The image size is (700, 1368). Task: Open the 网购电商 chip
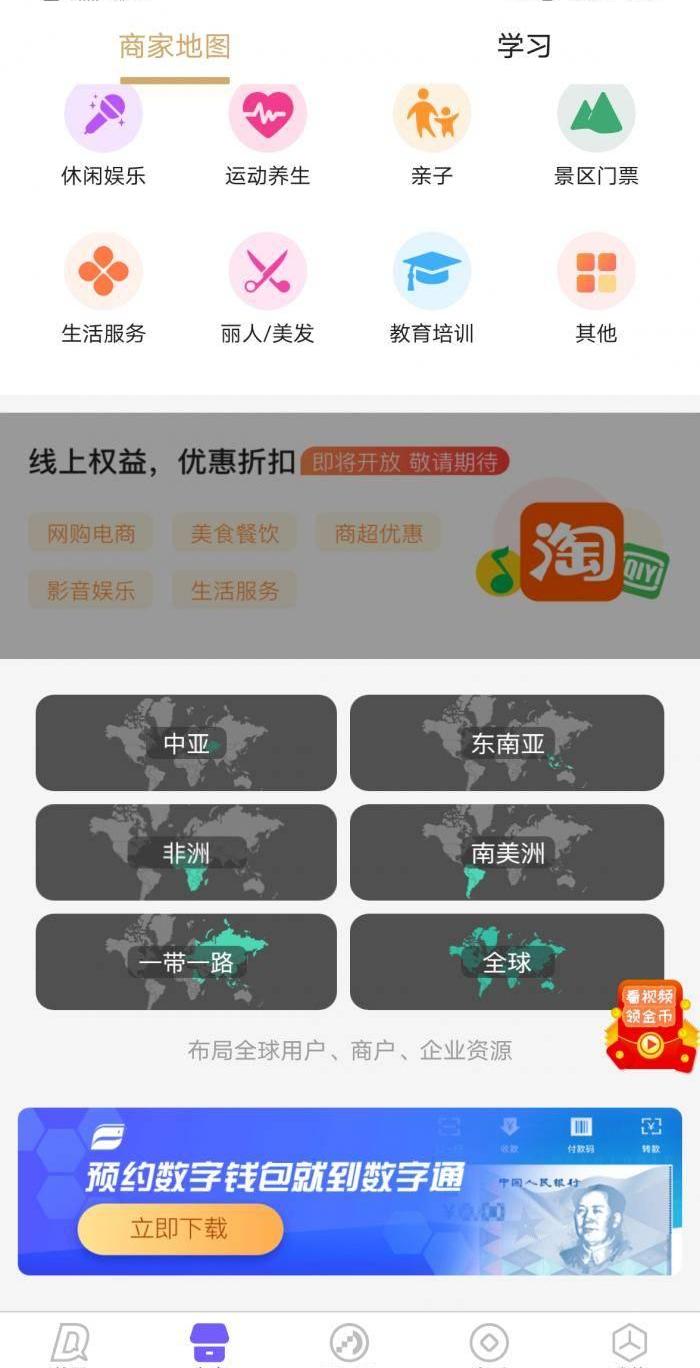[91, 533]
